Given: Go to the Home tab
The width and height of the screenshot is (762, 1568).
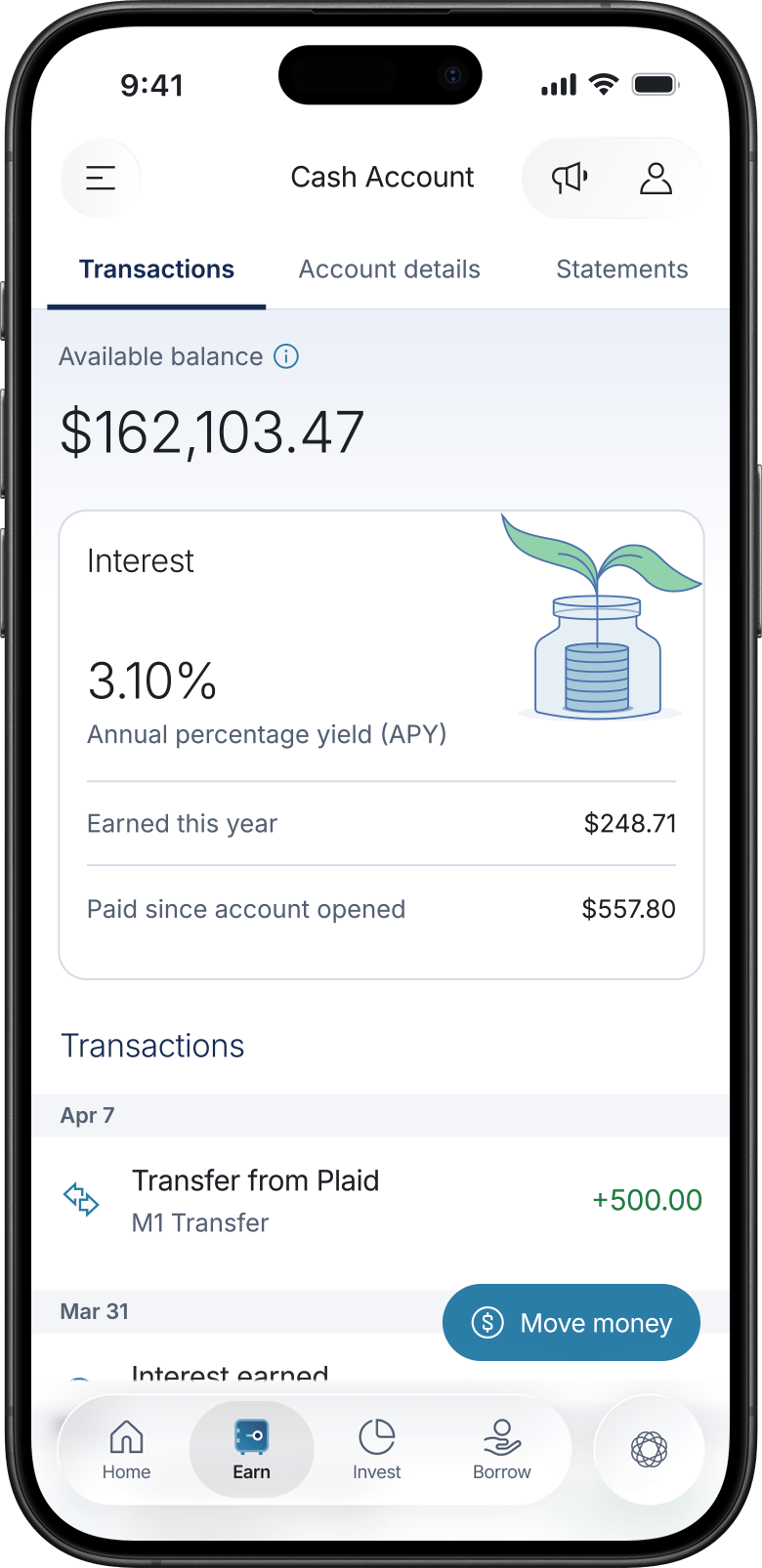Looking at the screenshot, I should pos(127,1450).
